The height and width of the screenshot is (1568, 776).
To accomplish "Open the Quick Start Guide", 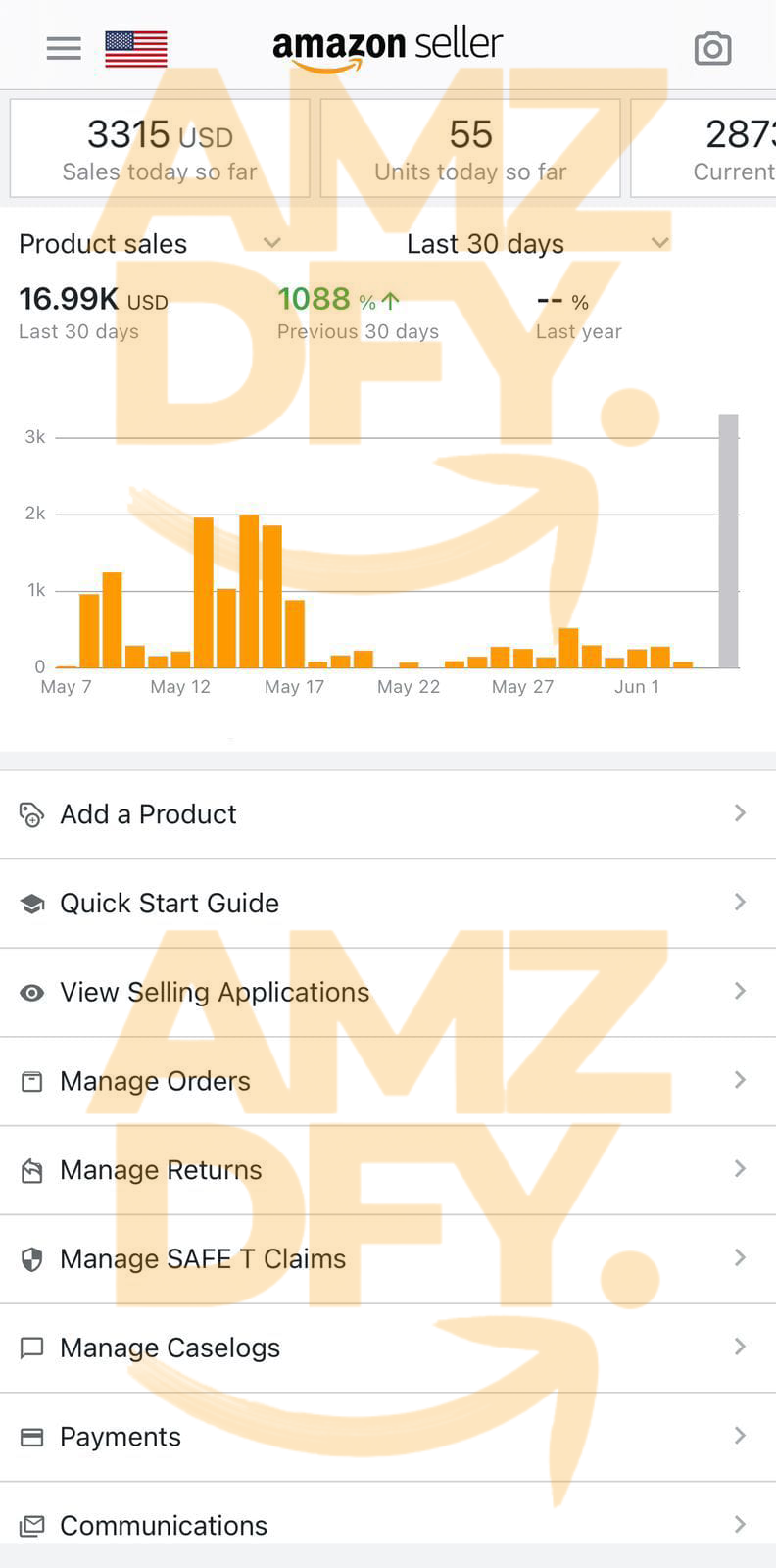I will coord(387,903).
